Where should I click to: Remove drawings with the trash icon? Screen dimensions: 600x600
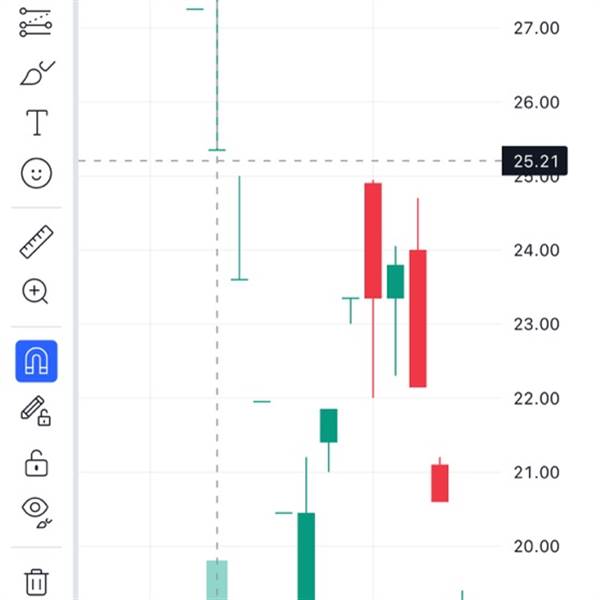click(x=36, y=582)
